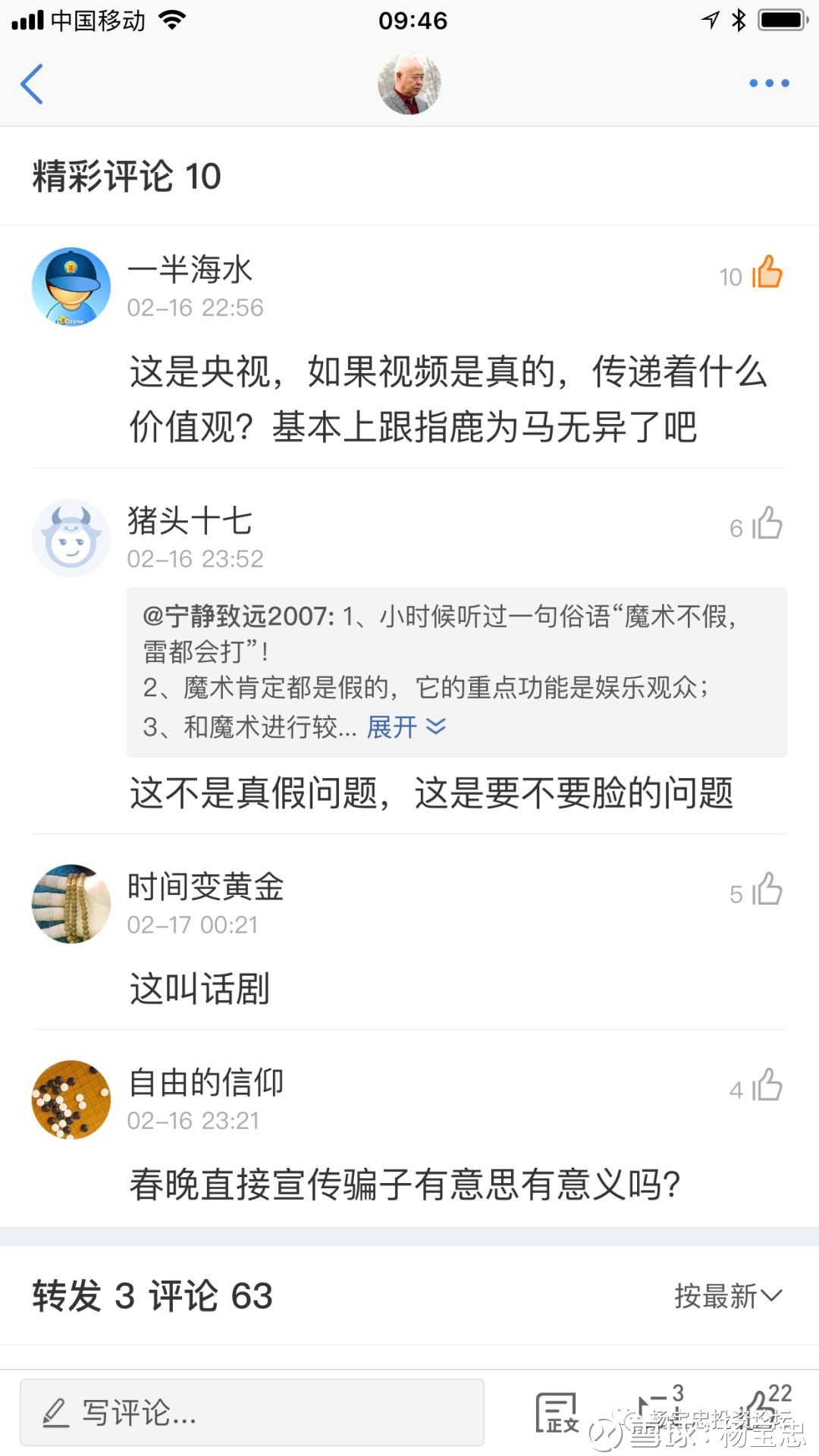Image resolution: width=819 pixels, height=1456 pixels.
Task: Open the three-dot overflow menu
Action: coord(769,83)
